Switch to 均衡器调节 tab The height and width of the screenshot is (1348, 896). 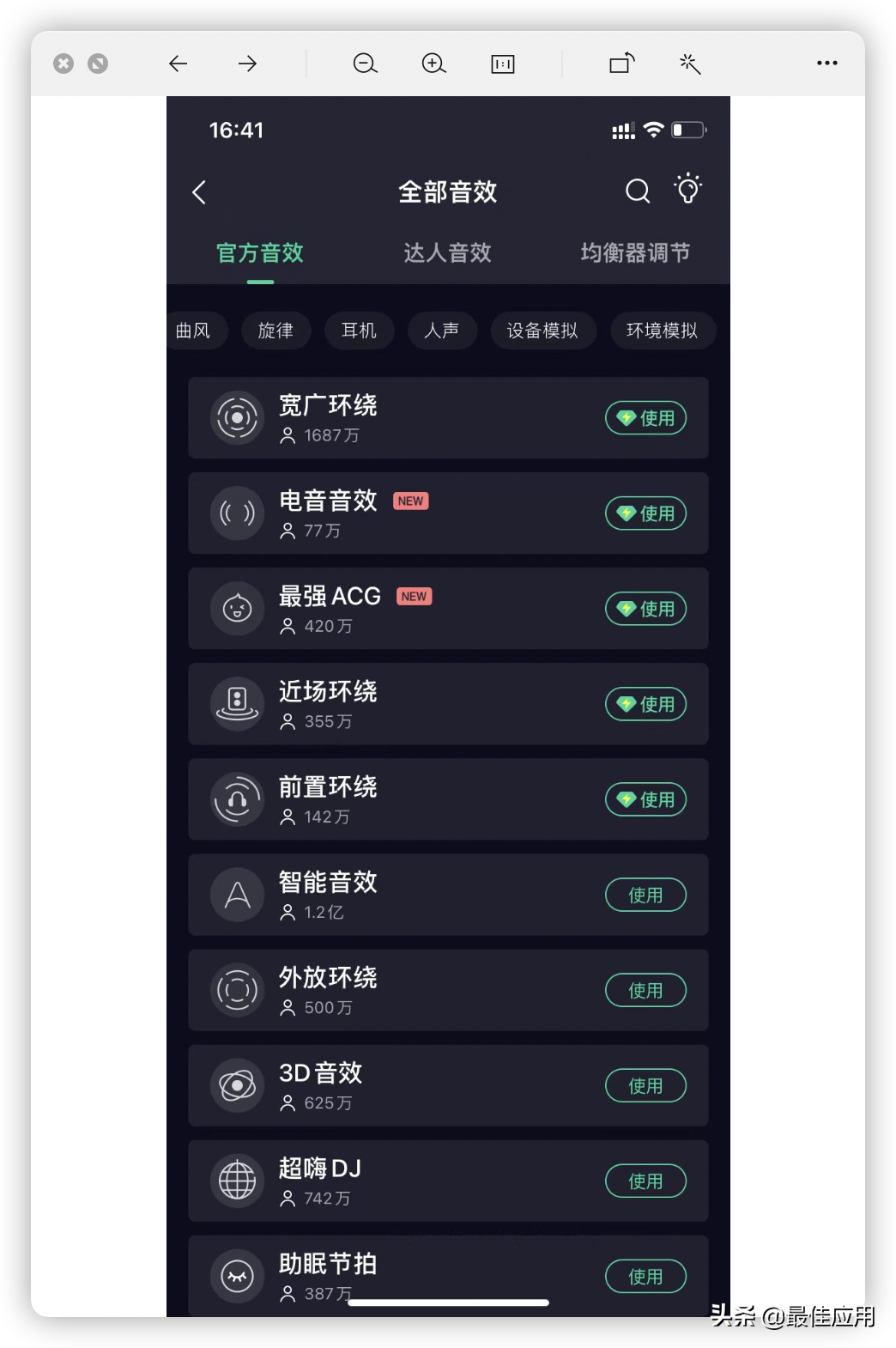click(635, 252)
